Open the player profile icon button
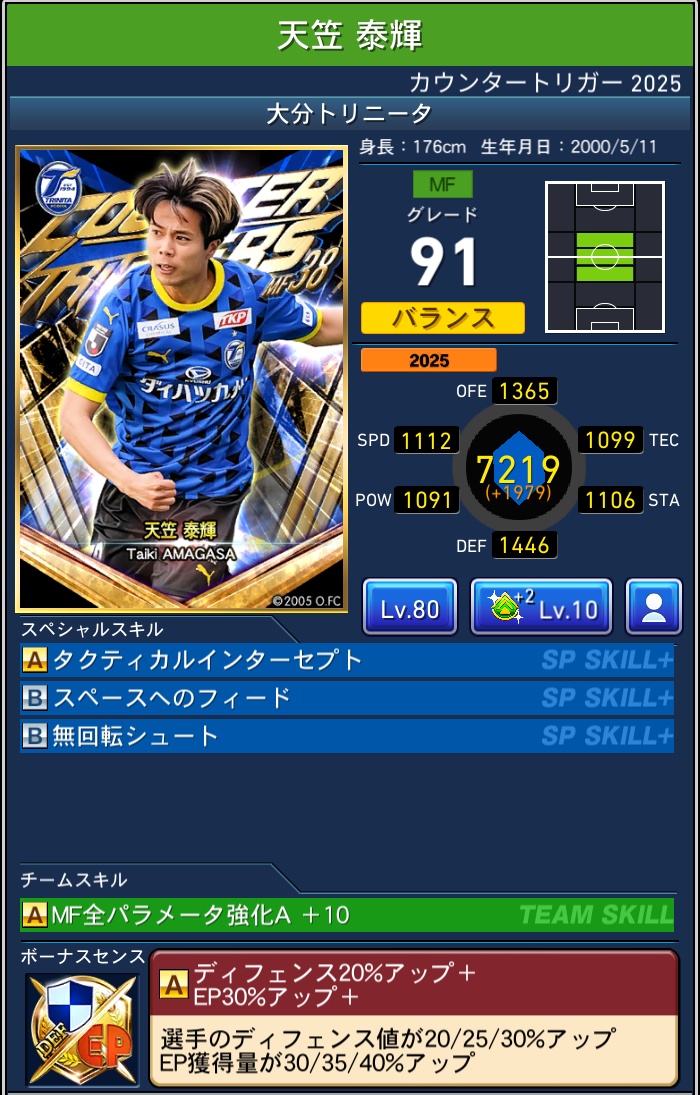700x1095 pixels. click(x=653, y=607)
